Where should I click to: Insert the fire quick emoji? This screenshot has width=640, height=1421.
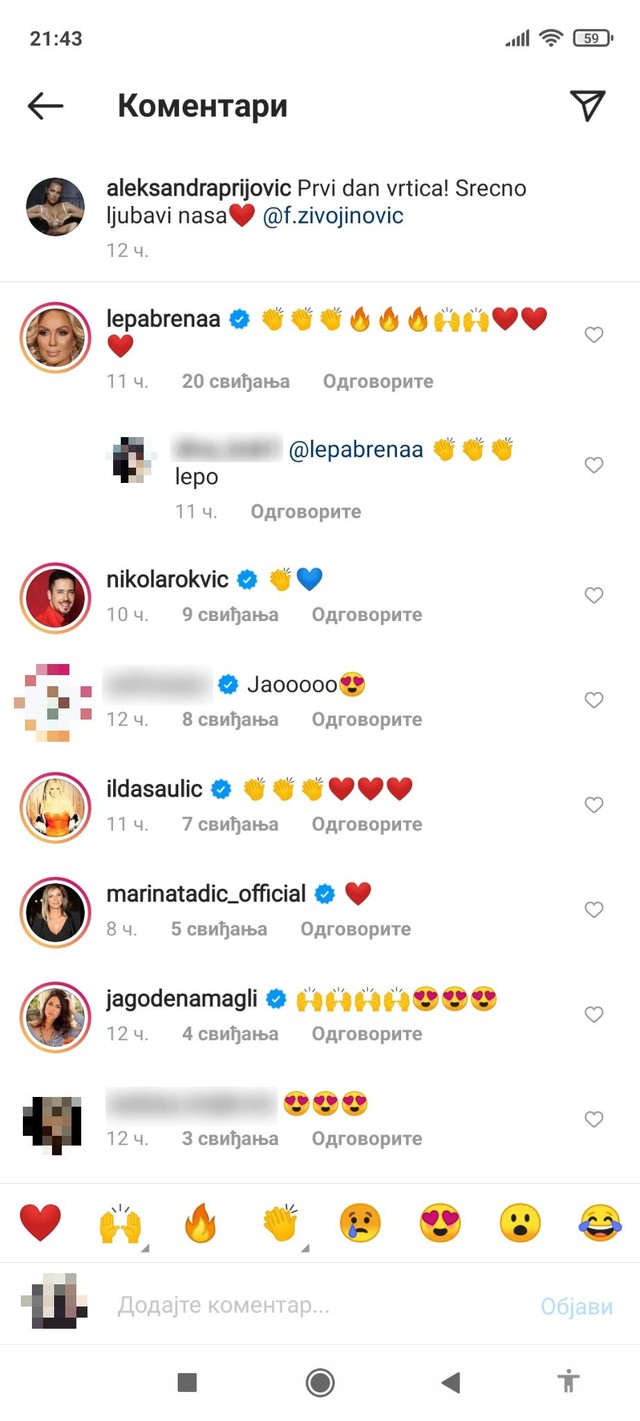200,1222
